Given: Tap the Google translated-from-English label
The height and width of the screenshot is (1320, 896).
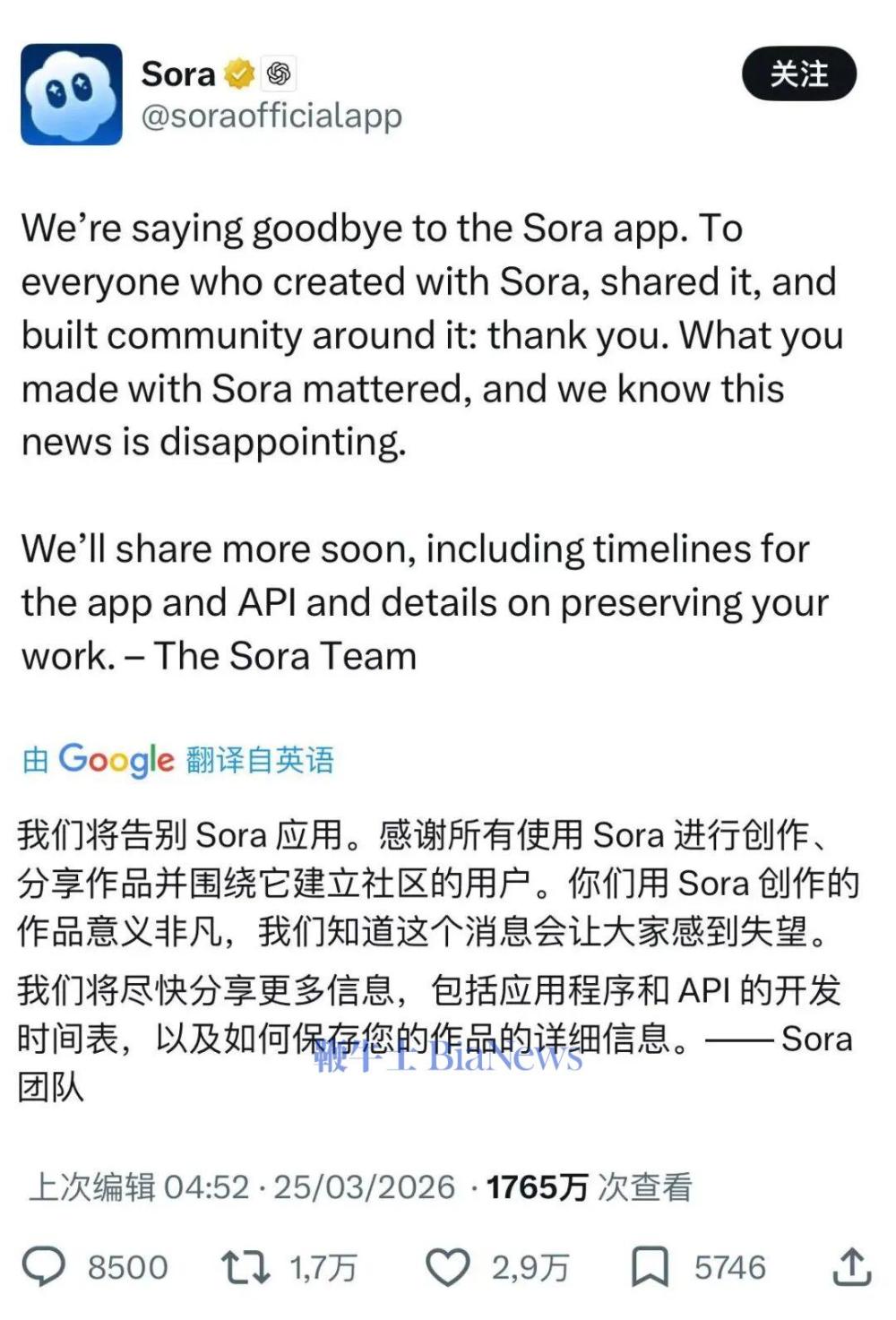Looking at the screenshot, I should click(178, 760).
